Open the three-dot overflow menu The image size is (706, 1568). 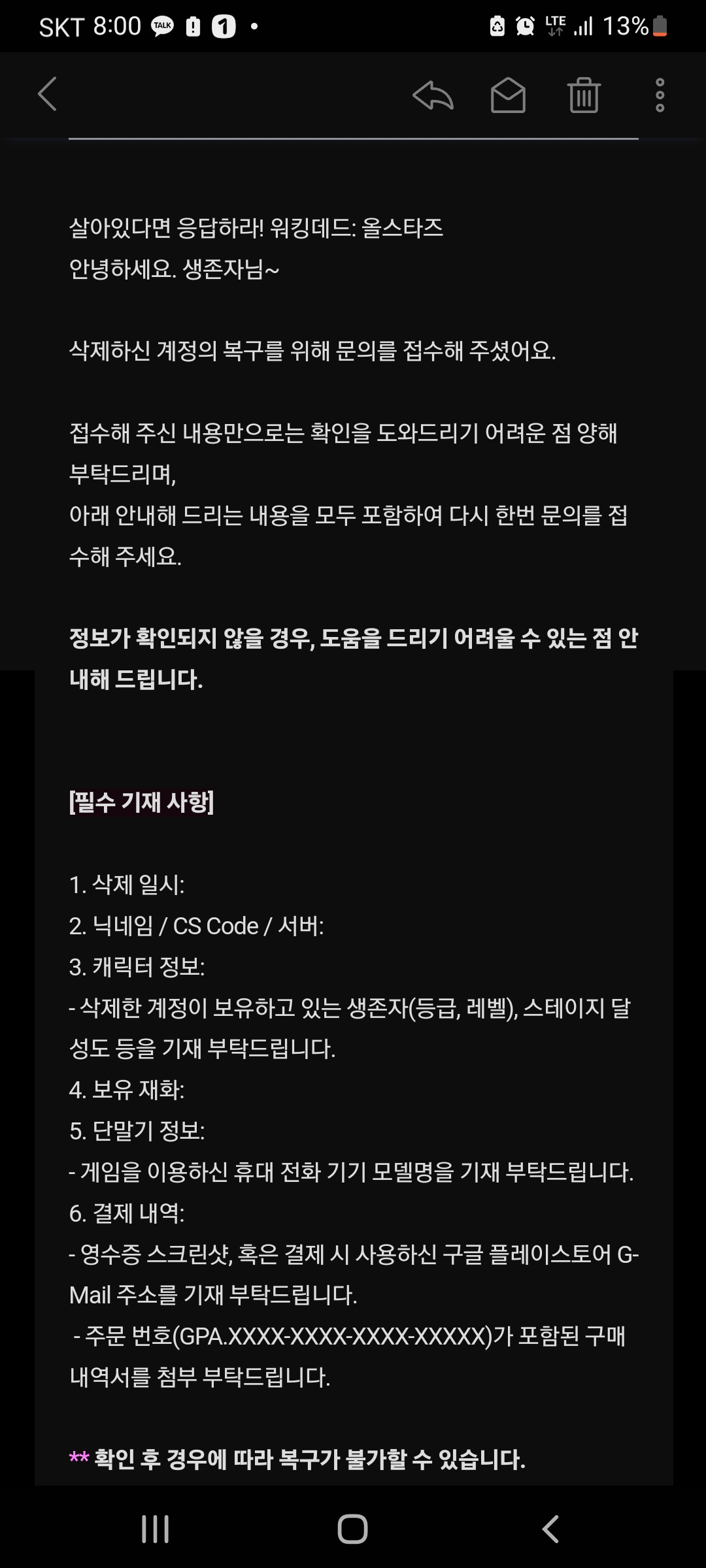pos(660,95)
